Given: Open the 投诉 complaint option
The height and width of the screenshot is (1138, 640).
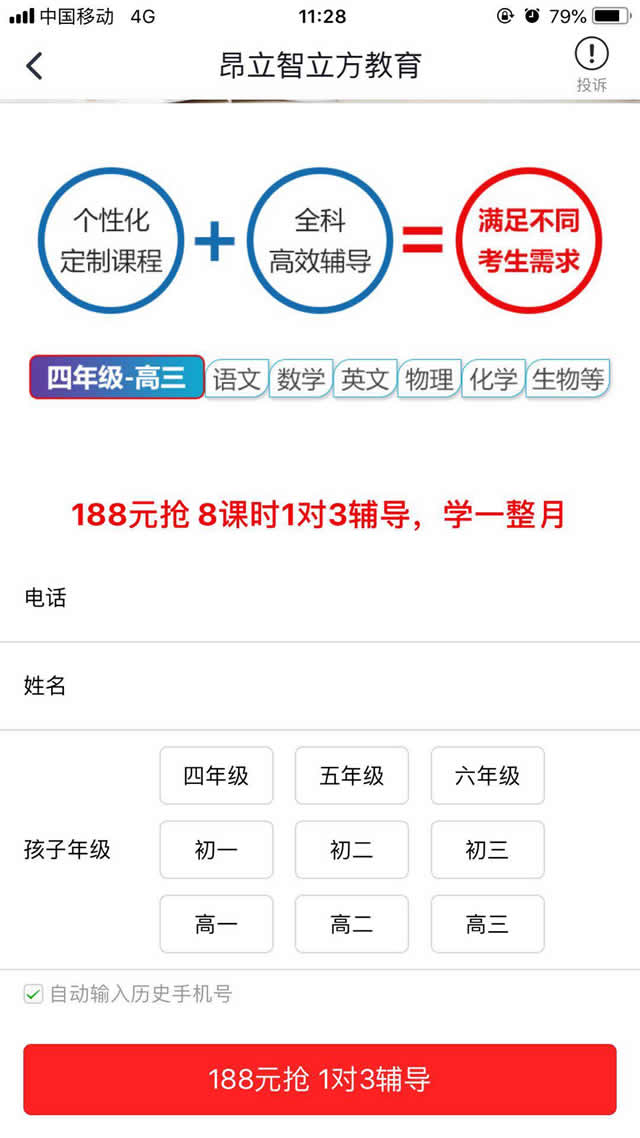Looking at the screenshot, I should (591, 64).
